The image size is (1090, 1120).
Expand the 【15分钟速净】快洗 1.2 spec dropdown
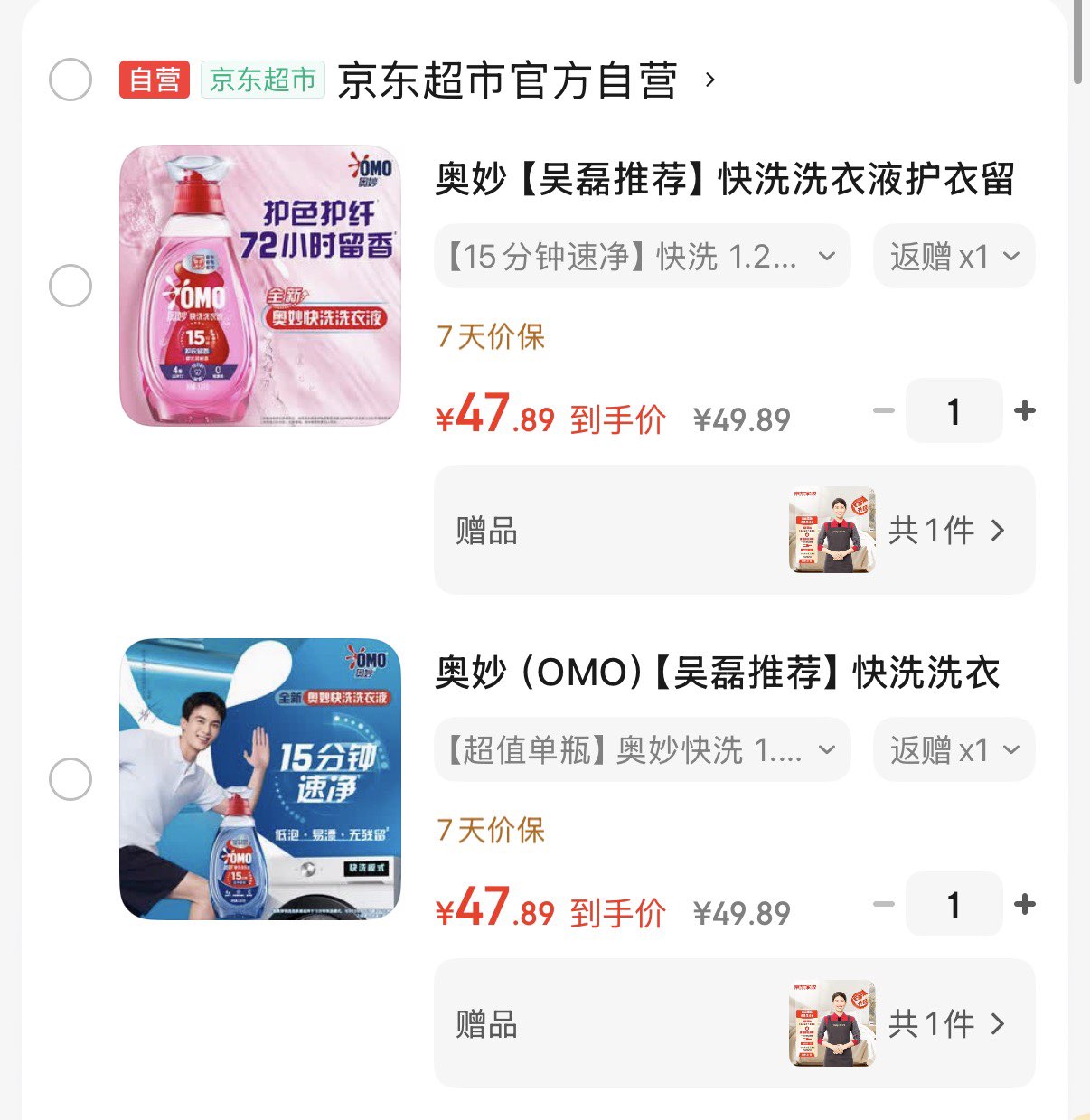pos(642,256)
